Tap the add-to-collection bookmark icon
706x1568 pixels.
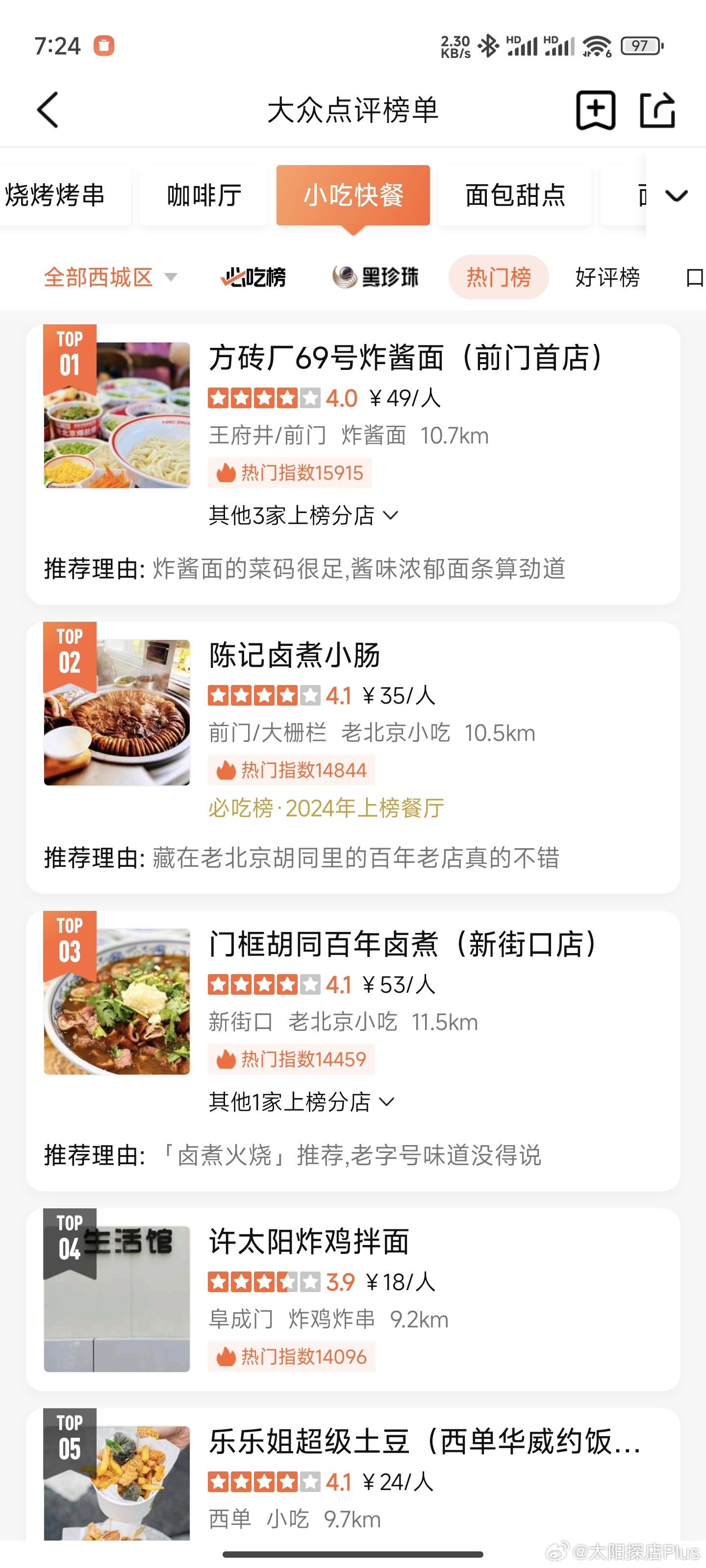[595, 110]
